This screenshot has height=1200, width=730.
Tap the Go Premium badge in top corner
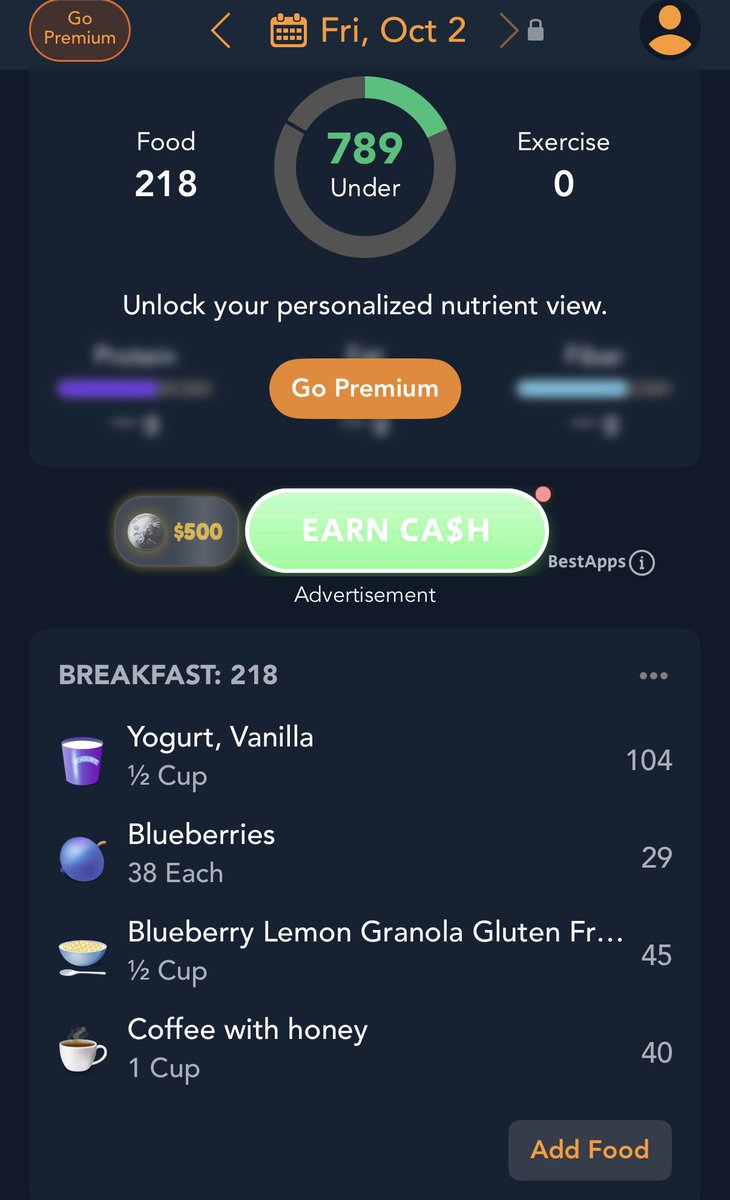(x=80, y=29)
